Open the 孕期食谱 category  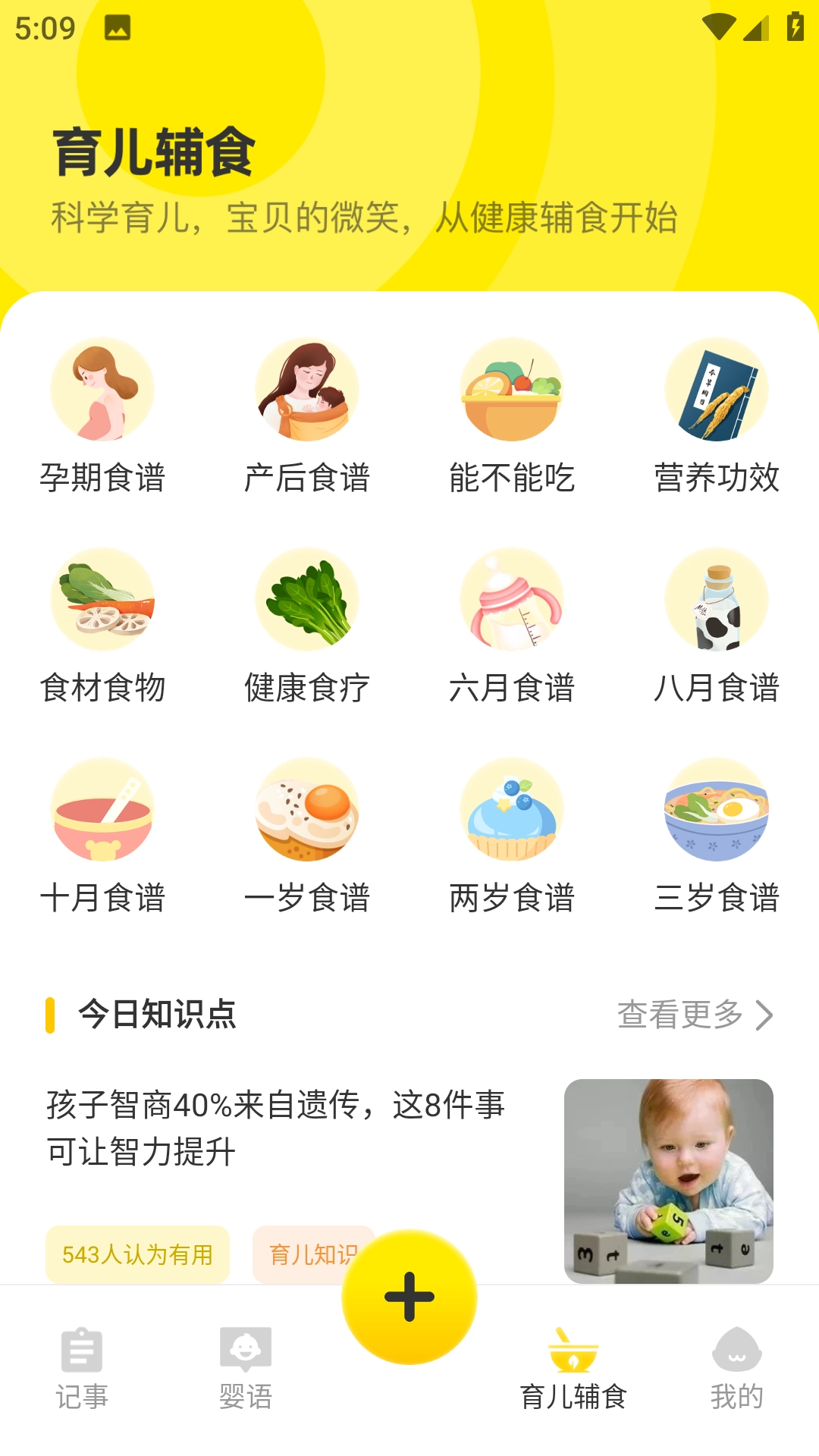[x=102, y=416]
